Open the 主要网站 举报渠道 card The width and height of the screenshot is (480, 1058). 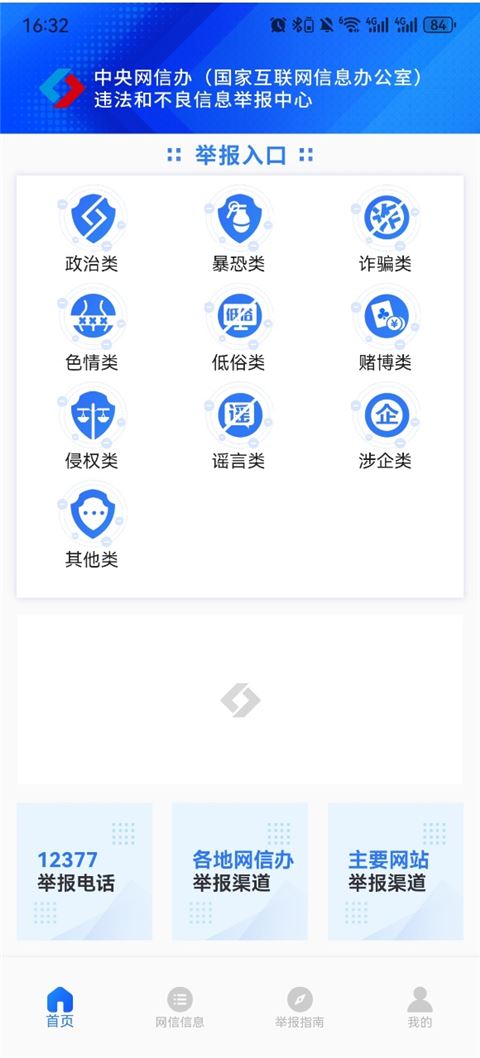[396, 871]
